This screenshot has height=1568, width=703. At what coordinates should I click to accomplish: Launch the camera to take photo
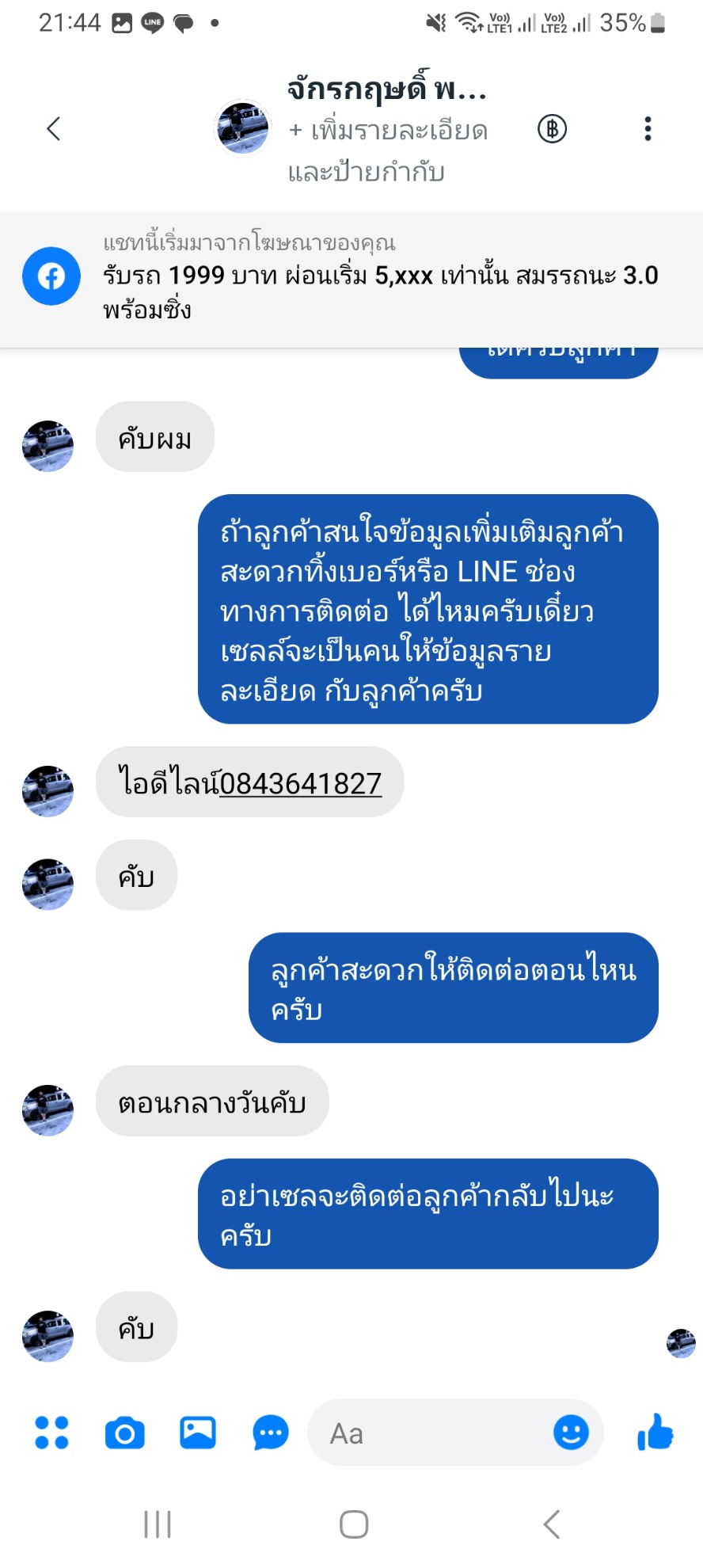point(125,1433)
